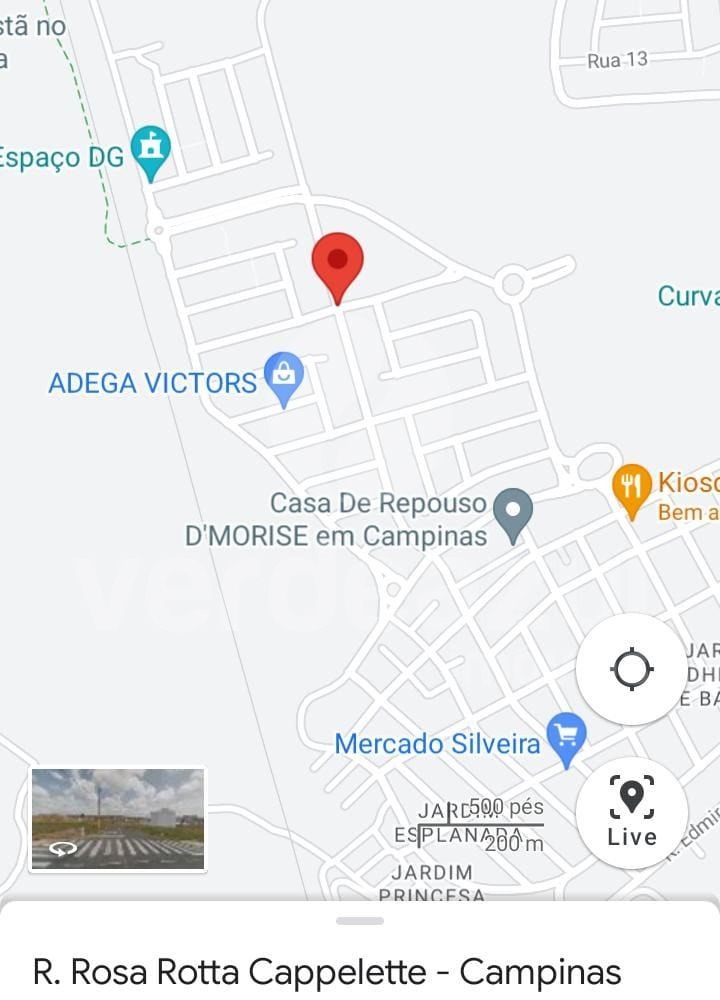Open the Kiosque restaurant marker

[631, 487]
